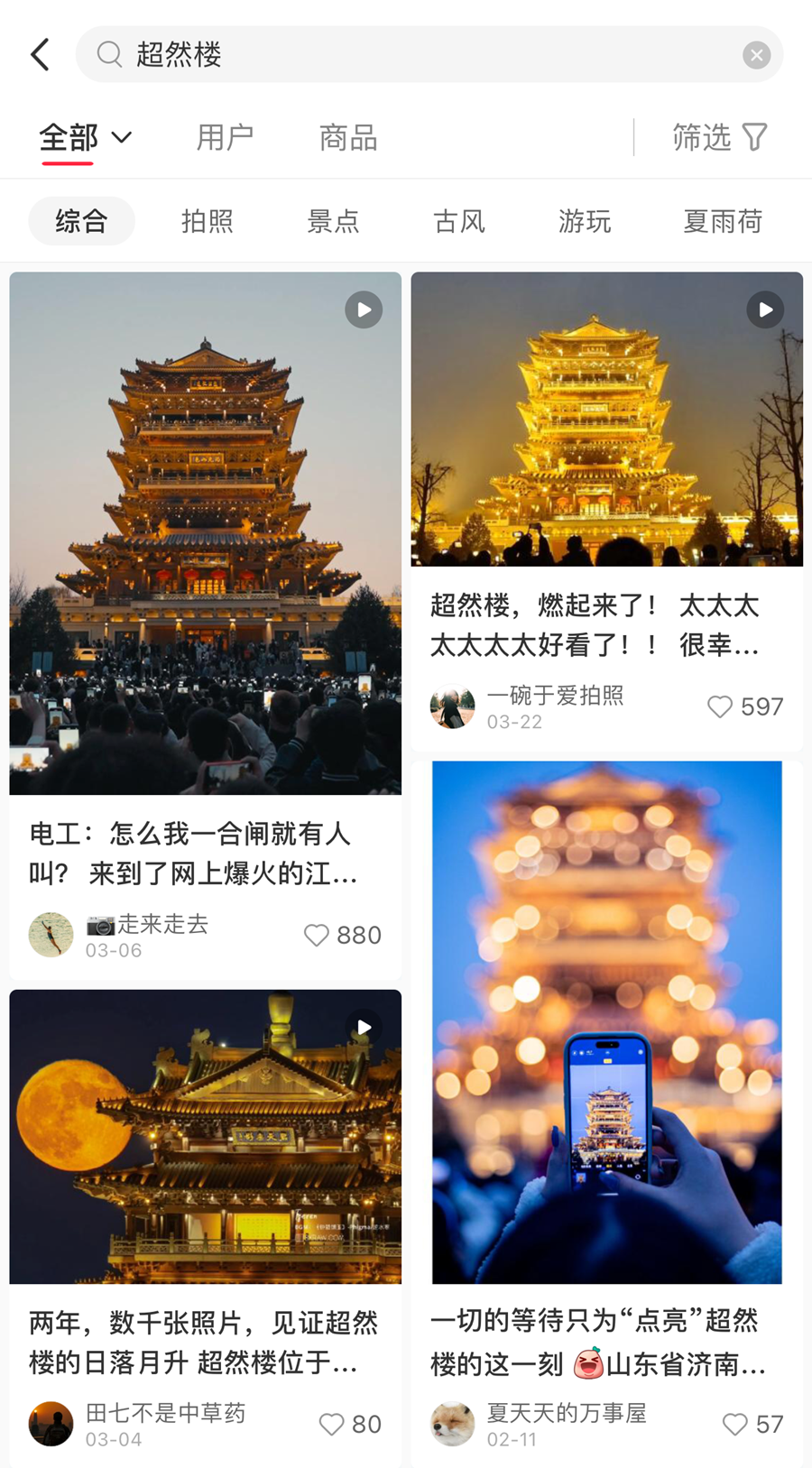Switch to the 用户 tab

(x=225, y=137)
